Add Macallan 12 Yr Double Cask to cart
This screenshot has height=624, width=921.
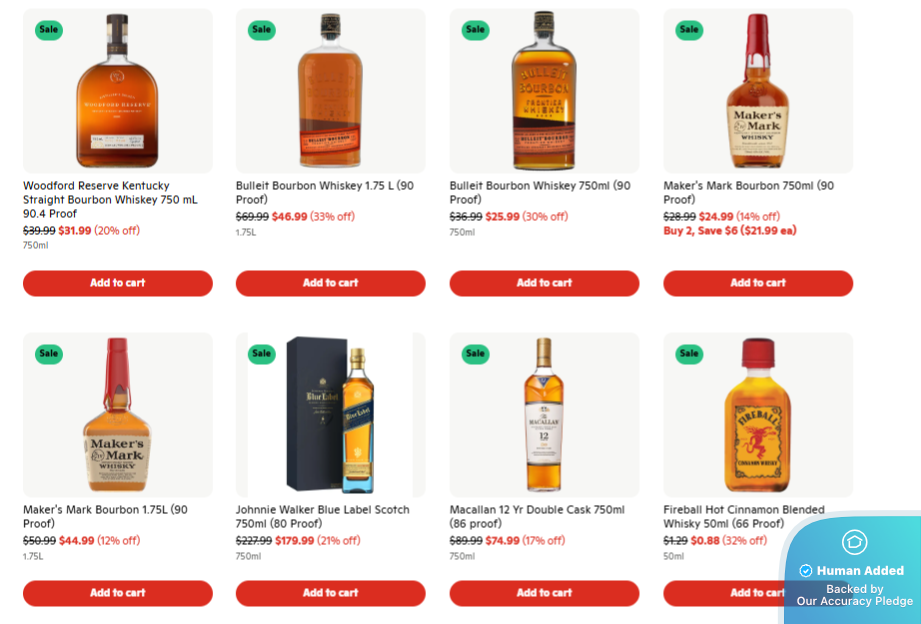pos(544,593)
